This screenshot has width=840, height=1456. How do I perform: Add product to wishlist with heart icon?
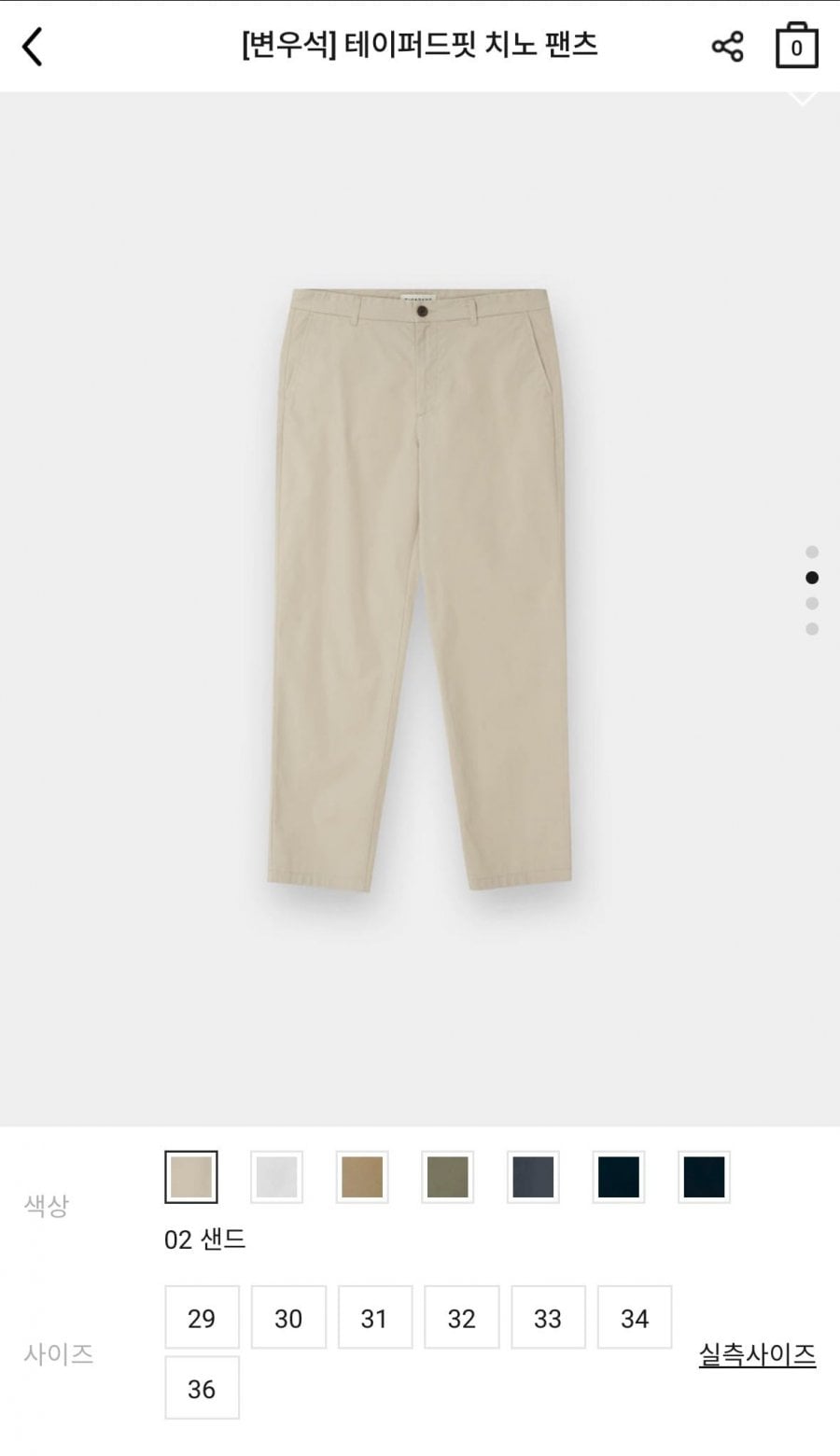point(802,97)
